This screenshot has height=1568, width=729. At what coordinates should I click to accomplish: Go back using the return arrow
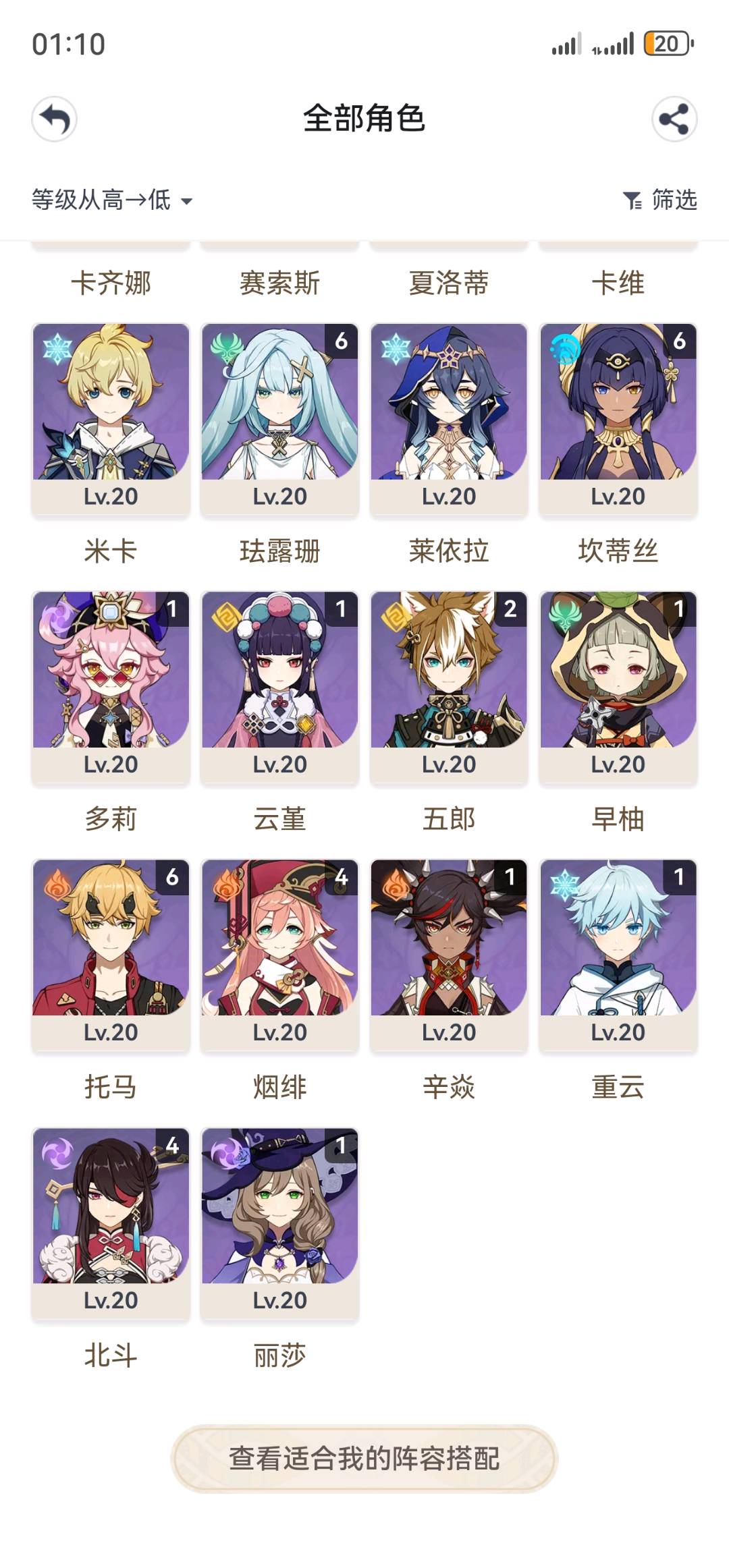[54, 119]
